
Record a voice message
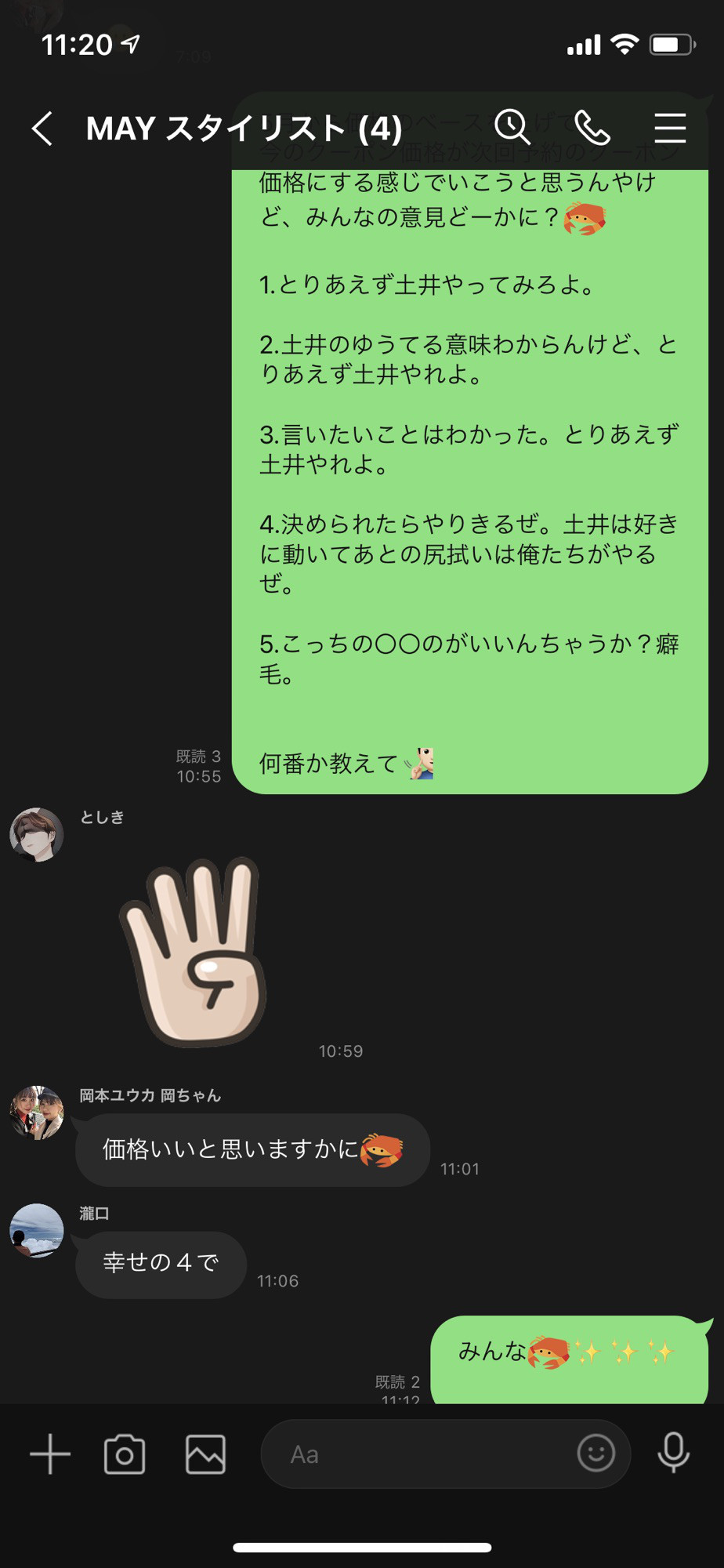pos(673,1453)
